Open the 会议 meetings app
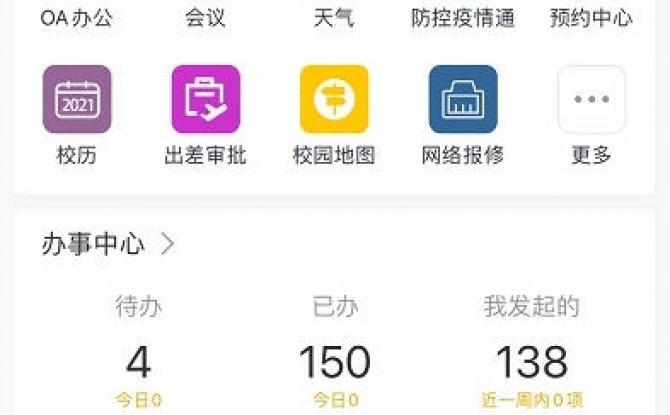Viewport: 670px width, 415px height. [205, 17]
